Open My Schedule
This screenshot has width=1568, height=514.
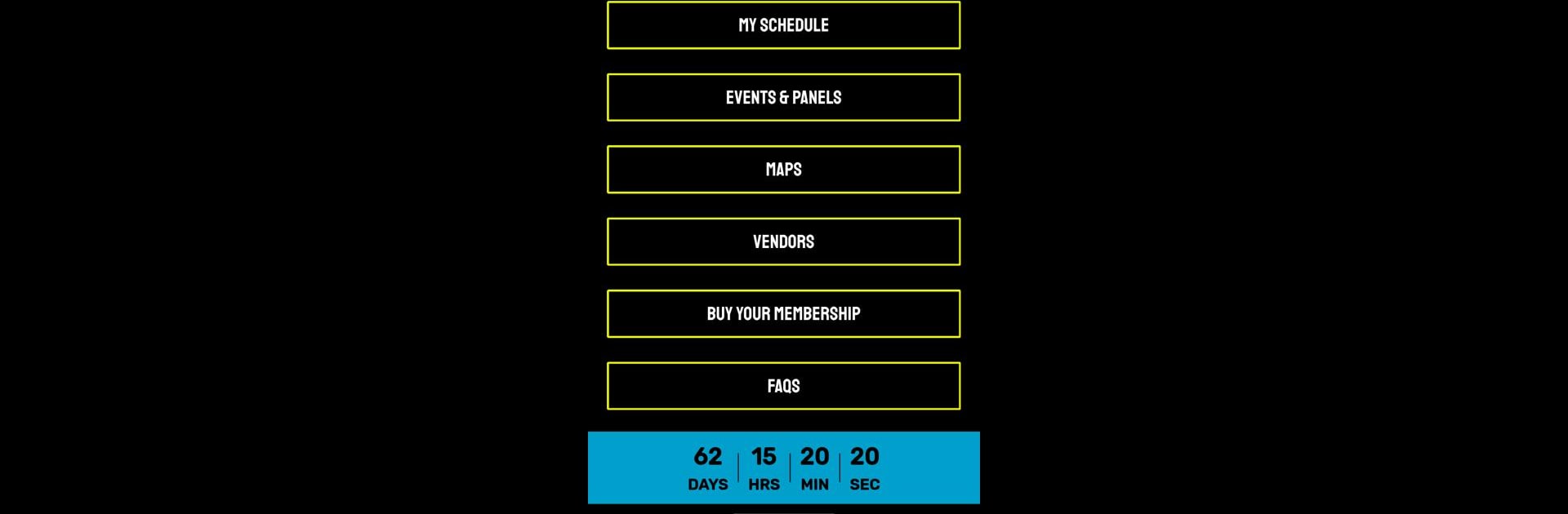click(783, 25)
